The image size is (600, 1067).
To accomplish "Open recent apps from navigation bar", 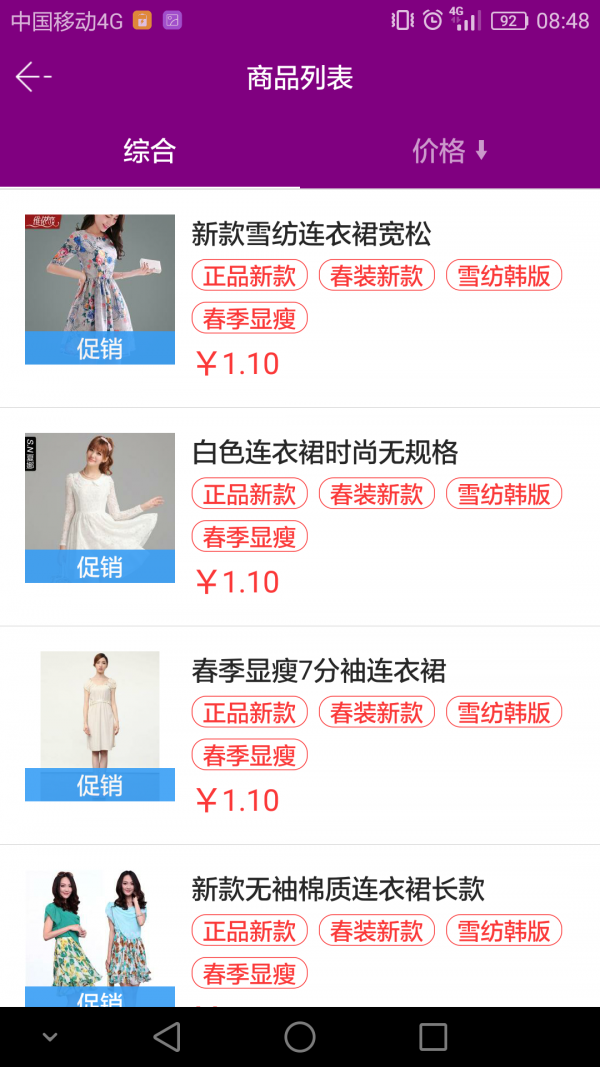I will click(x=433, y=1037).
